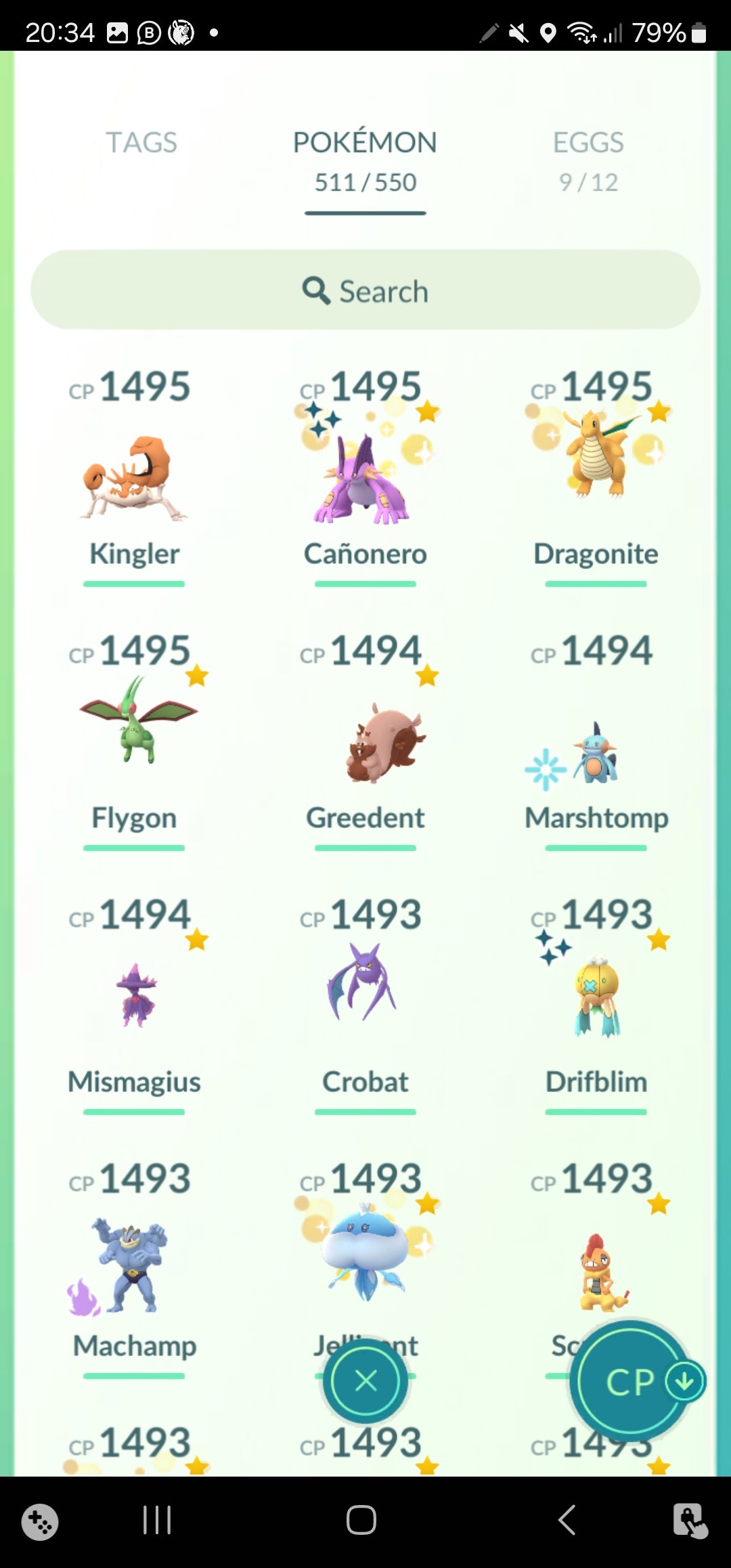Tap the Search field
The image size is (731, 1568).
365,290
